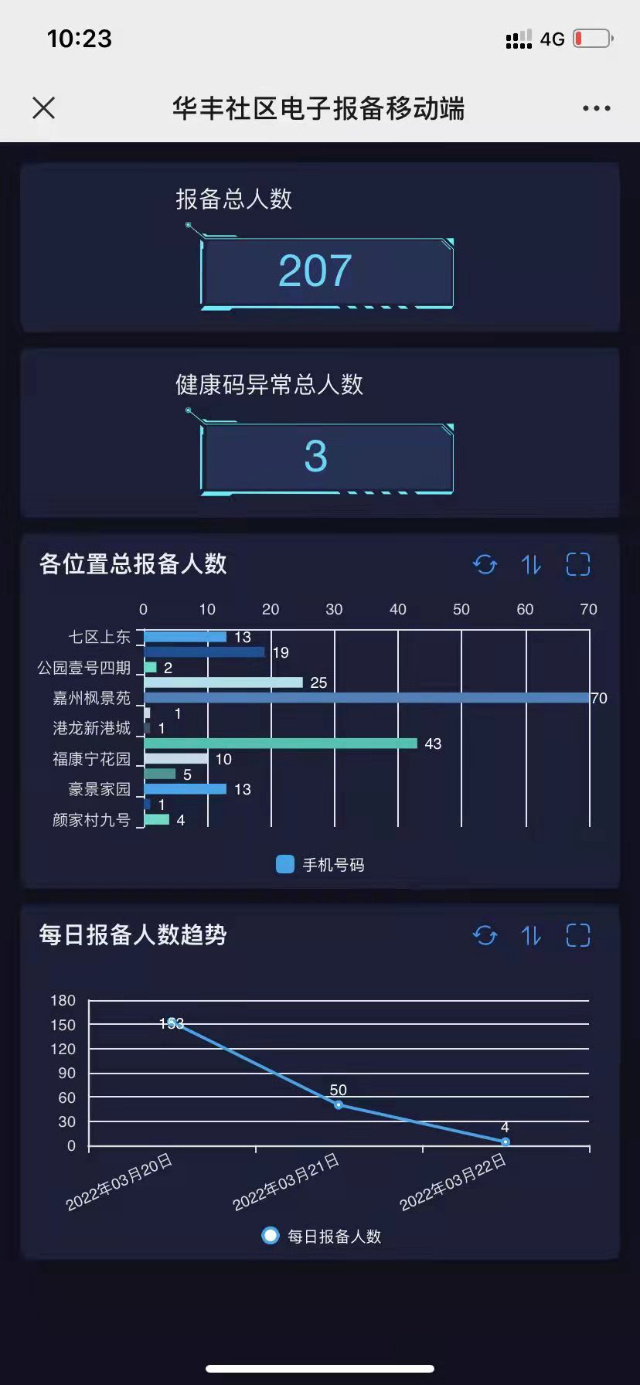Viewport: 640px width, 1385px height.
Task: Refresh the 每日报备人数趋势 chart
Action: (485, 936)
